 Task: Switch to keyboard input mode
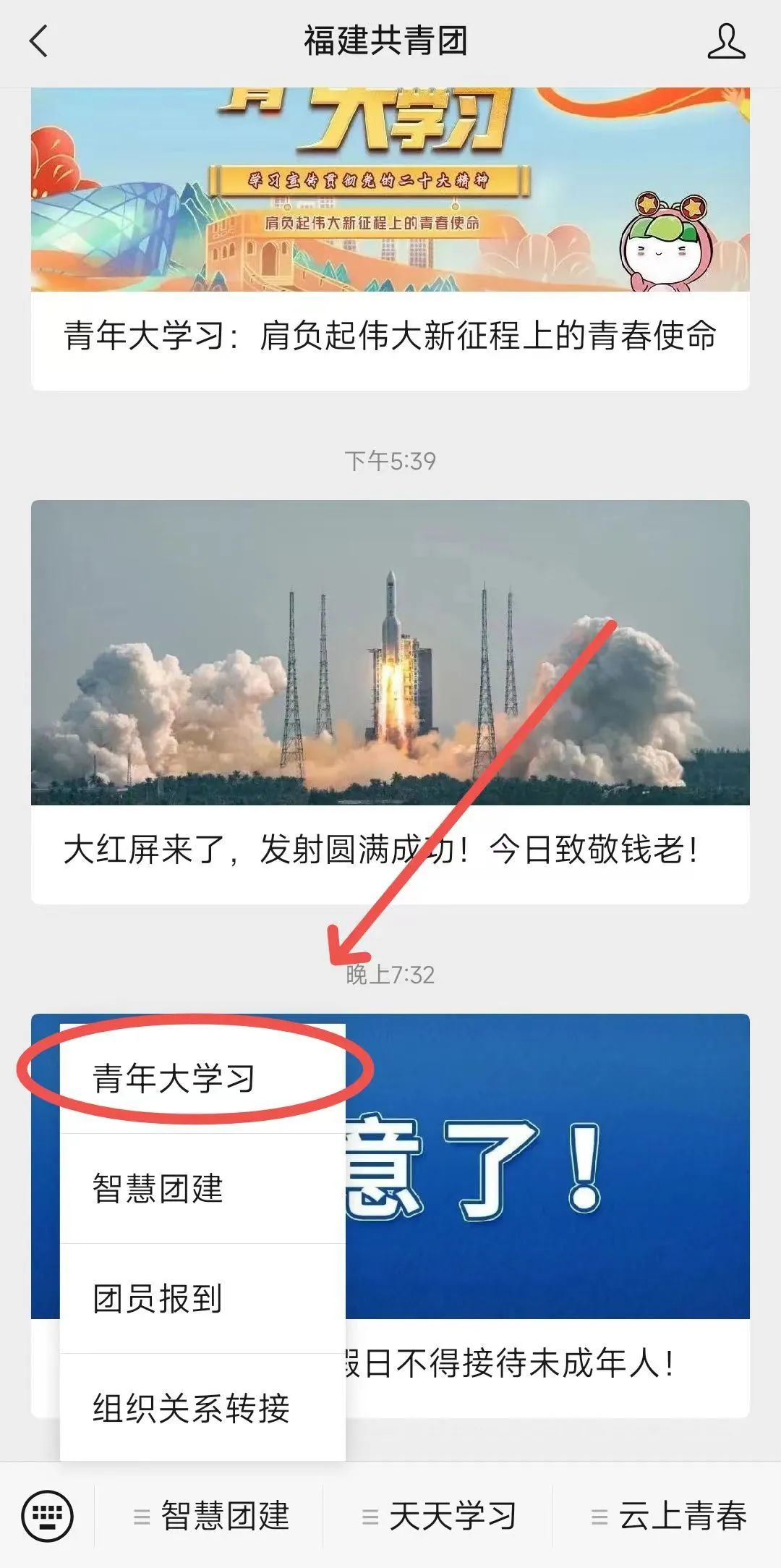click(x=48, y=1514)
